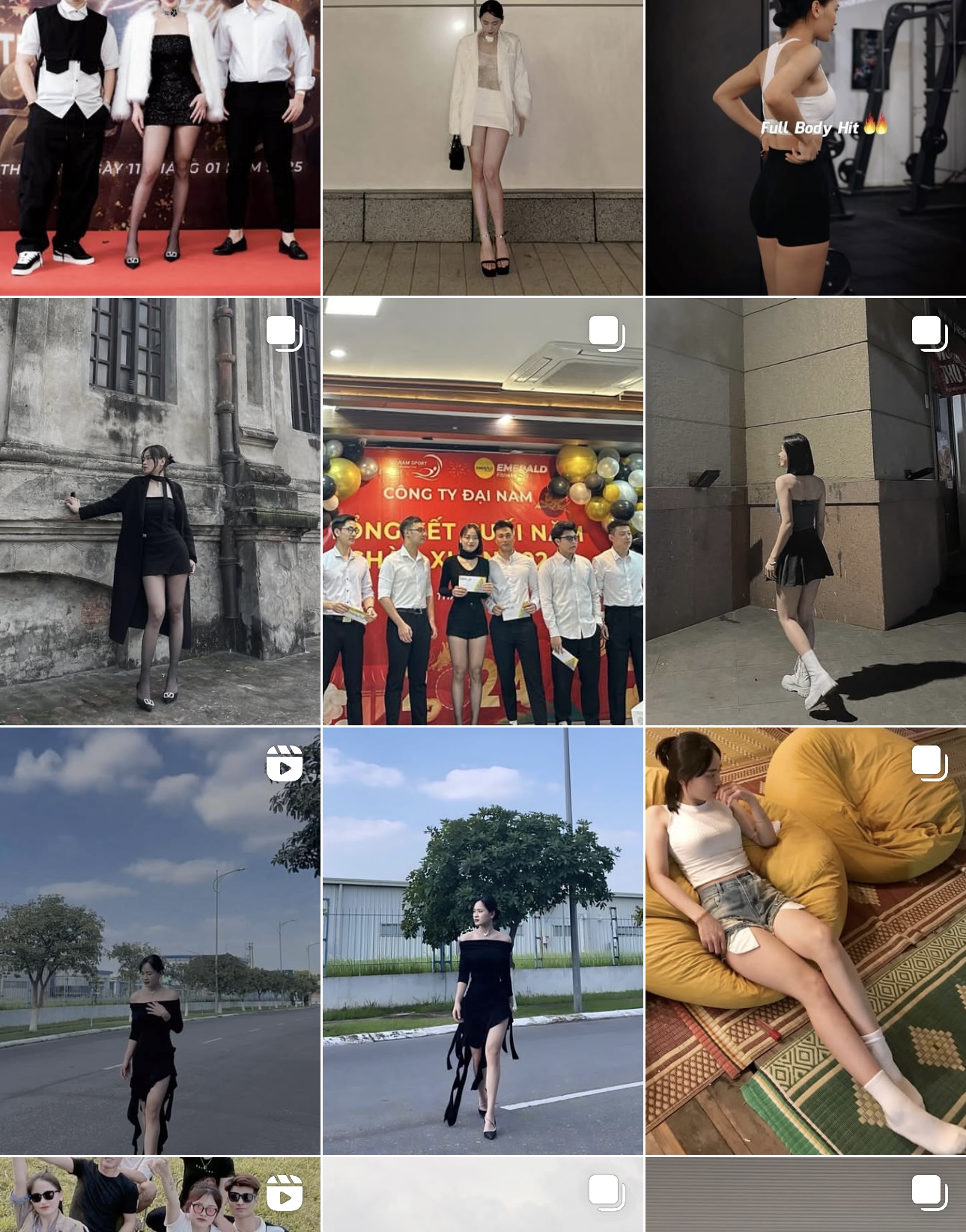Play the reel with sunglasses group selfie

160,1195
